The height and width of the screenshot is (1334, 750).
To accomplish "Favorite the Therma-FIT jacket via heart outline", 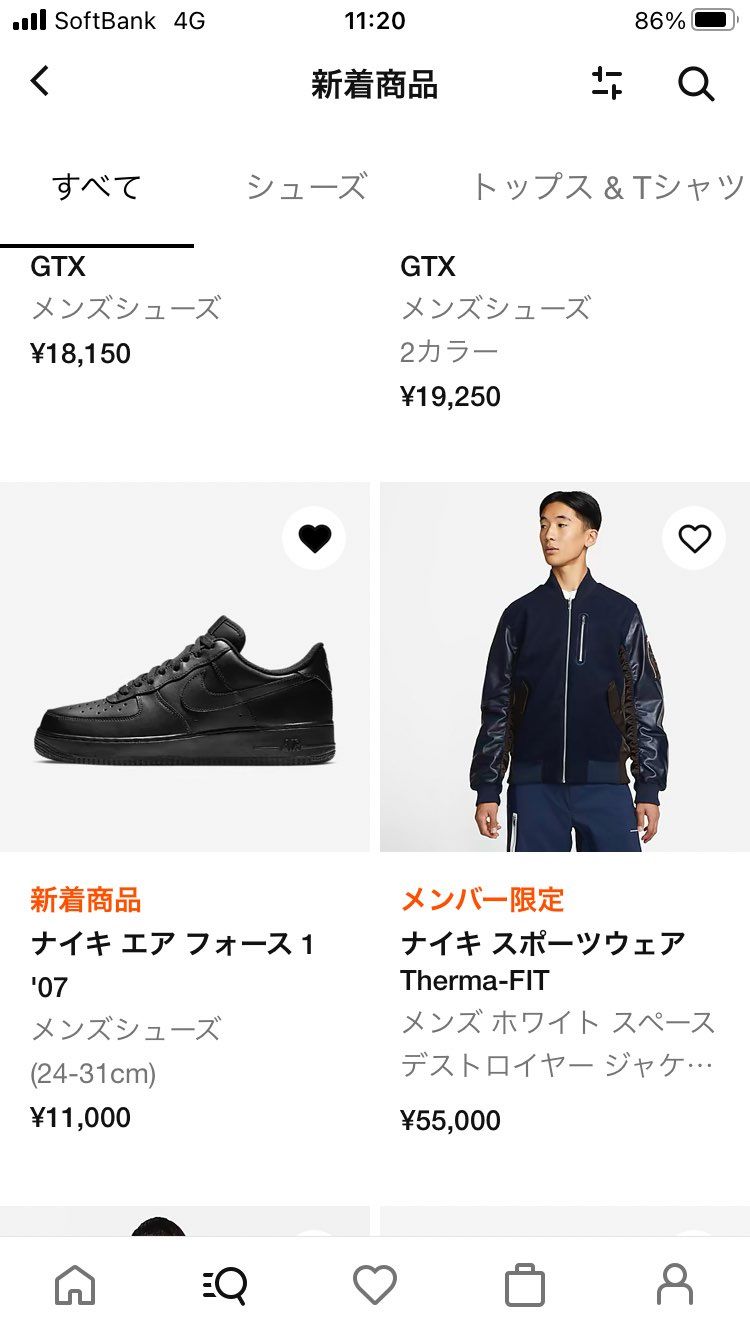I will pyautogui.click(x=693, y=537).
